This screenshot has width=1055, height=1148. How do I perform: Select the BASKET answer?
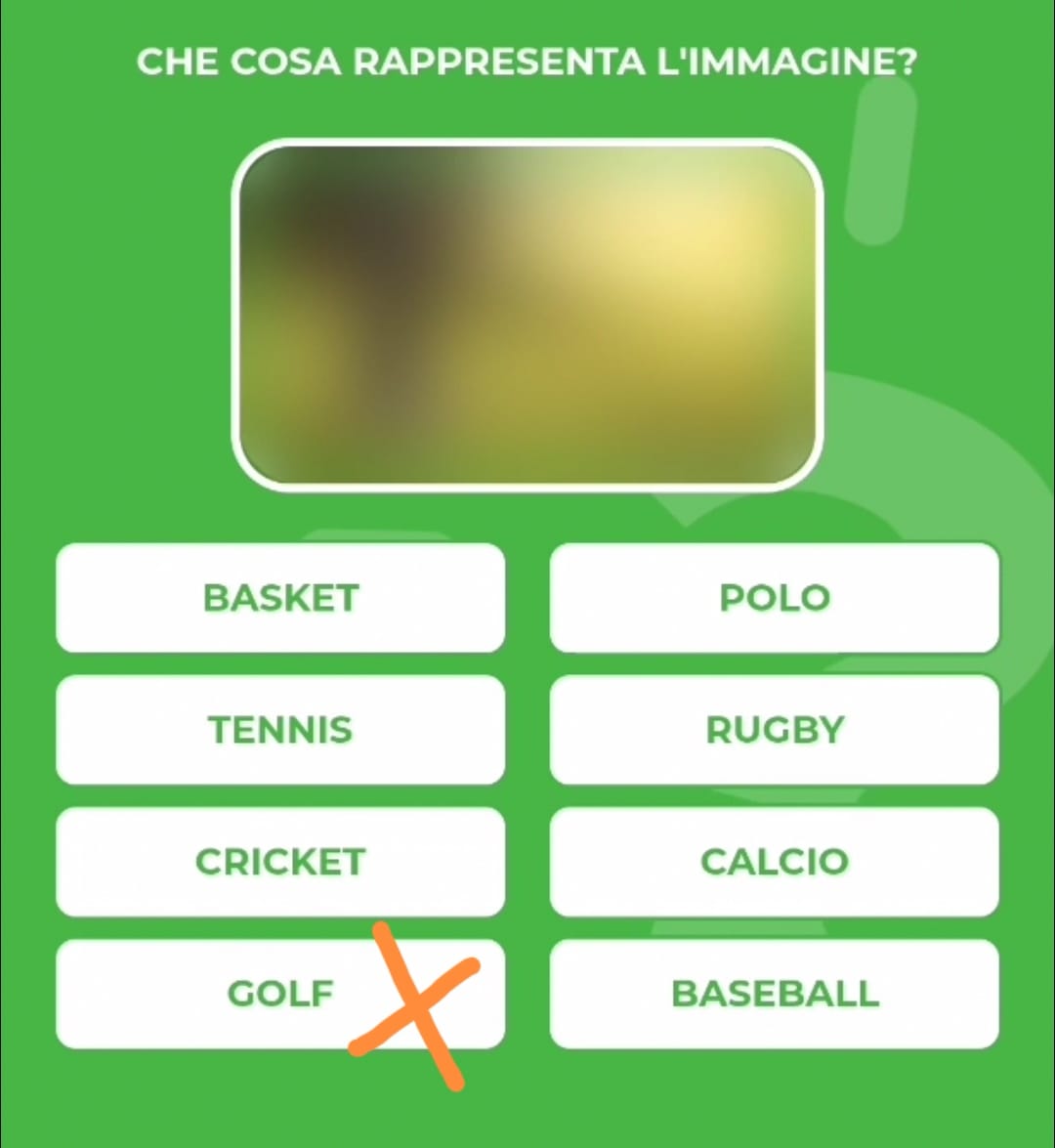(x=280, y=597)
